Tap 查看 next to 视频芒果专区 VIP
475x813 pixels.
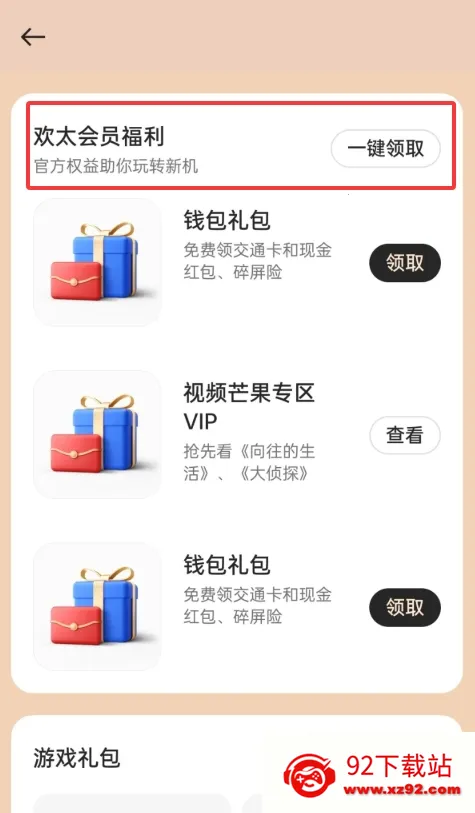[x=405, y=435]
